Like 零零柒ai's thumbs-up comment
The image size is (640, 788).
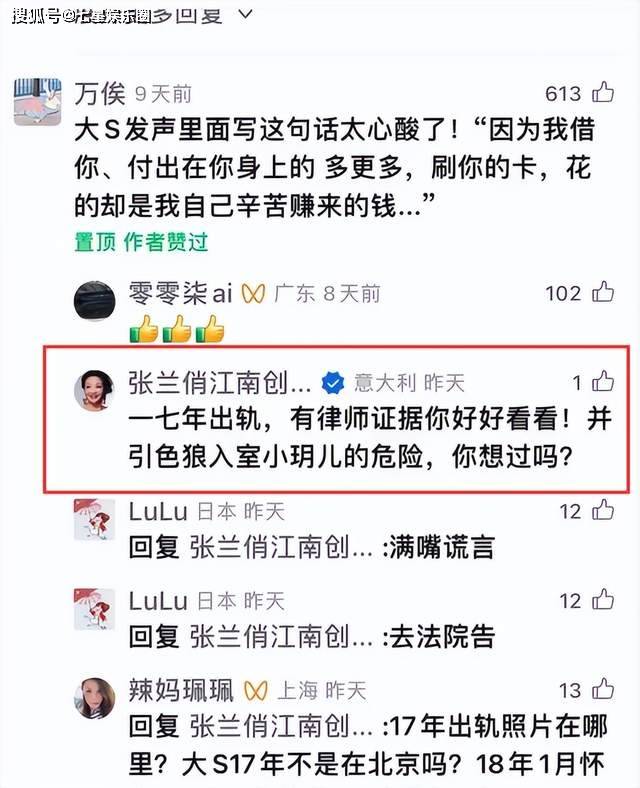(x=603, y=292)
